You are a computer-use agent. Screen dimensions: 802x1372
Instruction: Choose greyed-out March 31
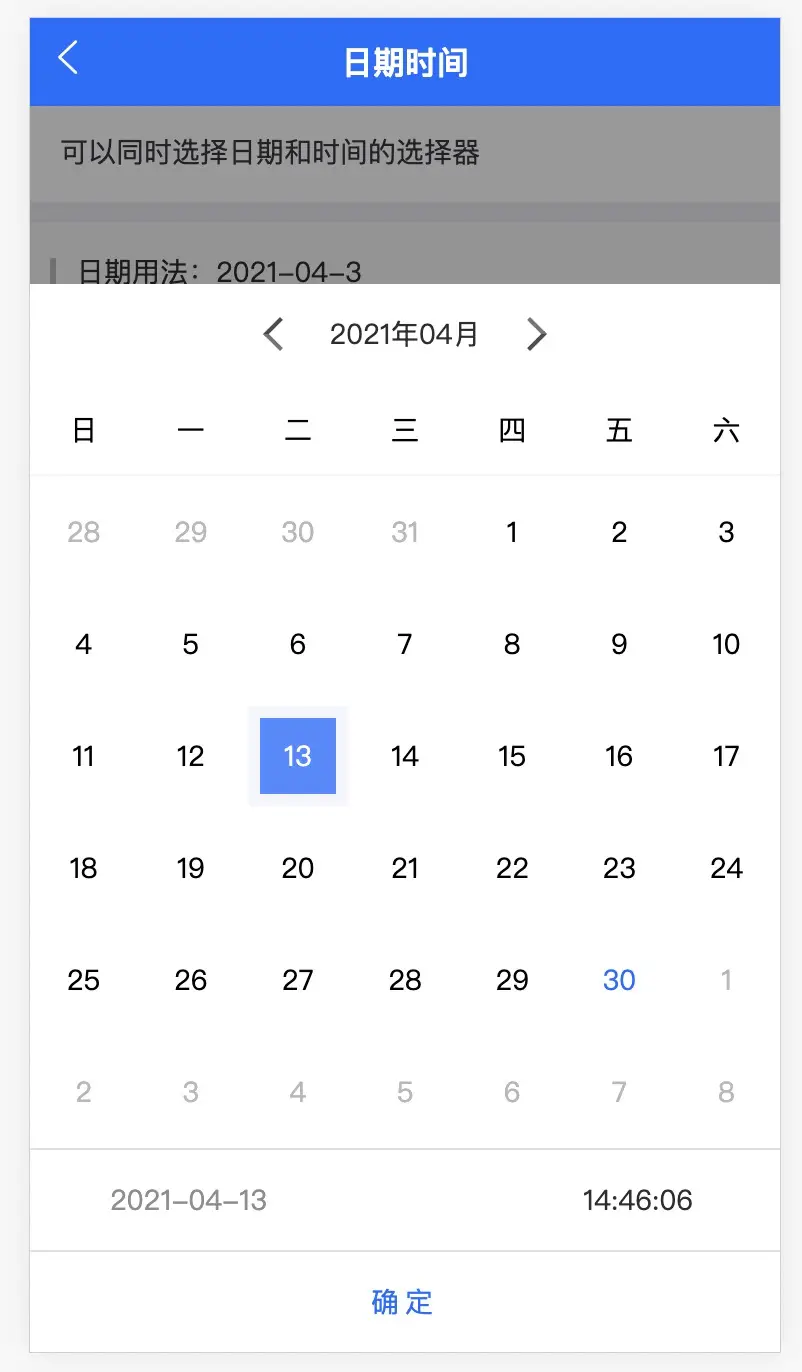(405, 532)
